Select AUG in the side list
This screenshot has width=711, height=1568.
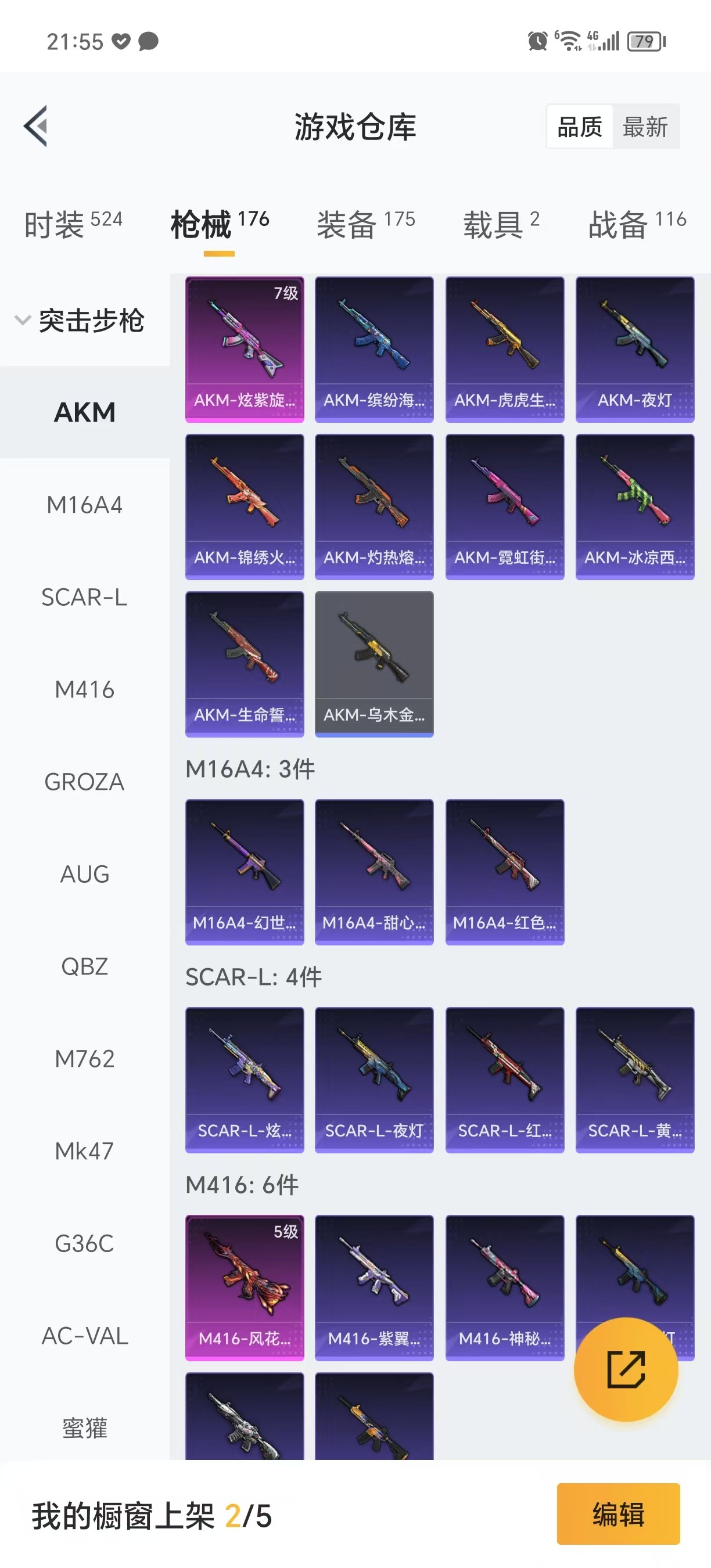[x=85, y=874]
